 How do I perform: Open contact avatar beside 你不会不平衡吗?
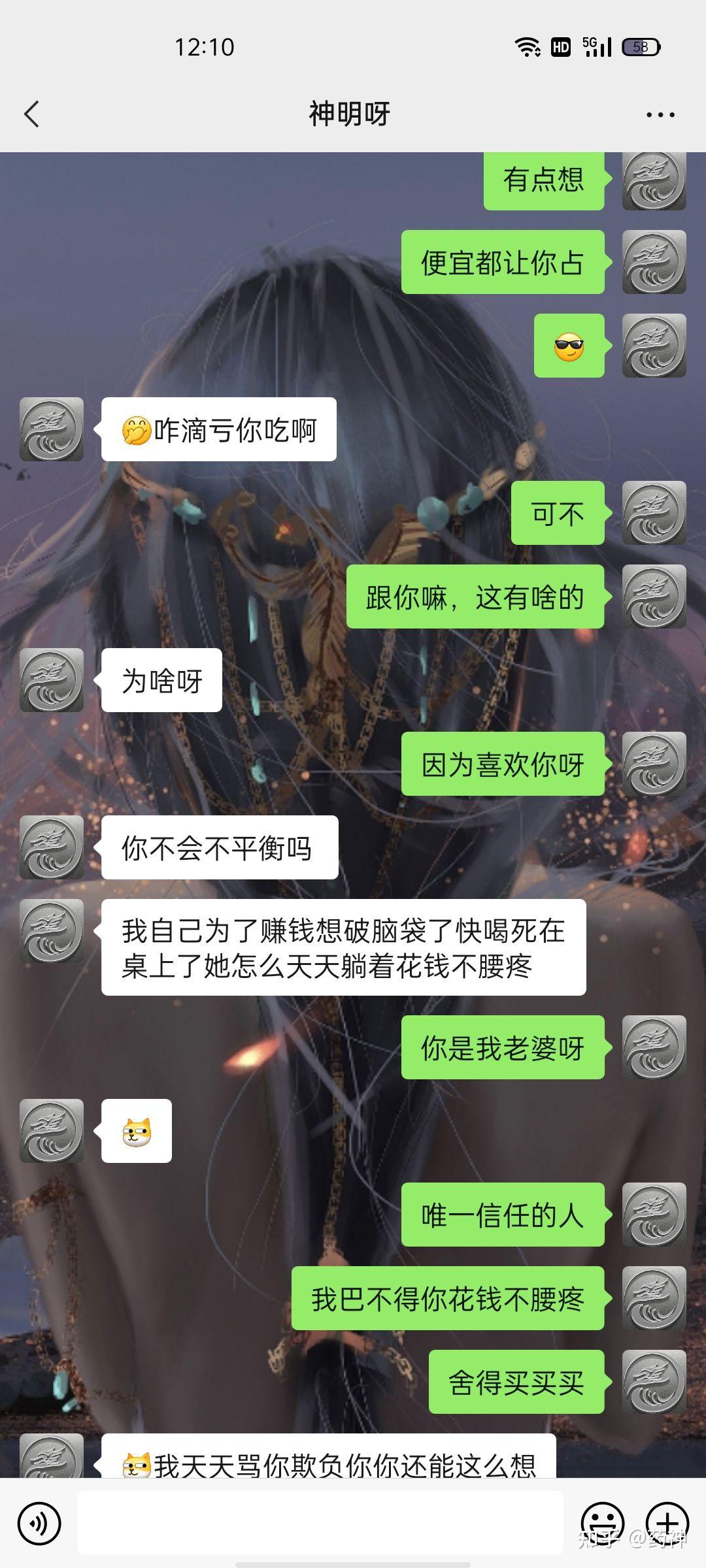pos(52,847)
